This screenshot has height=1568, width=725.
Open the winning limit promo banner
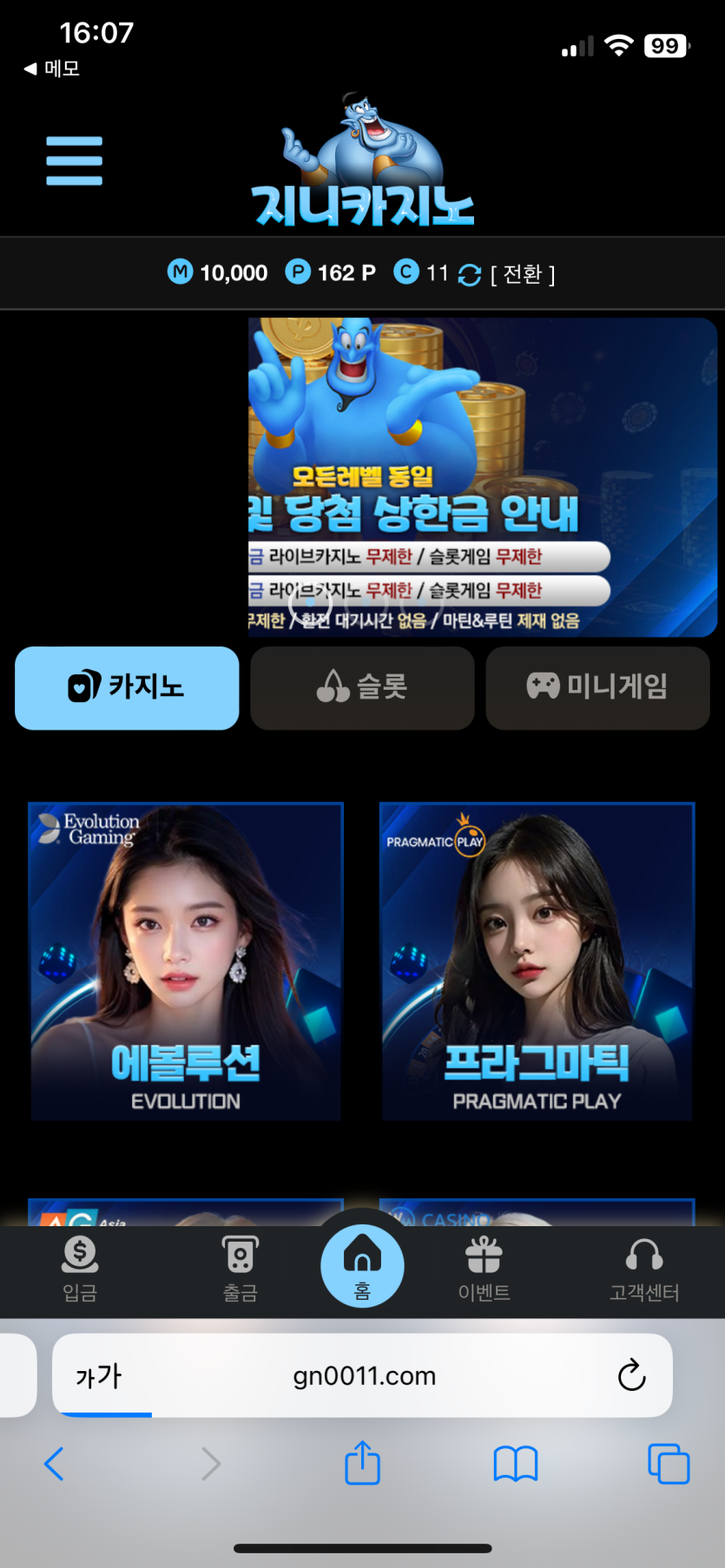pos(482,477)
